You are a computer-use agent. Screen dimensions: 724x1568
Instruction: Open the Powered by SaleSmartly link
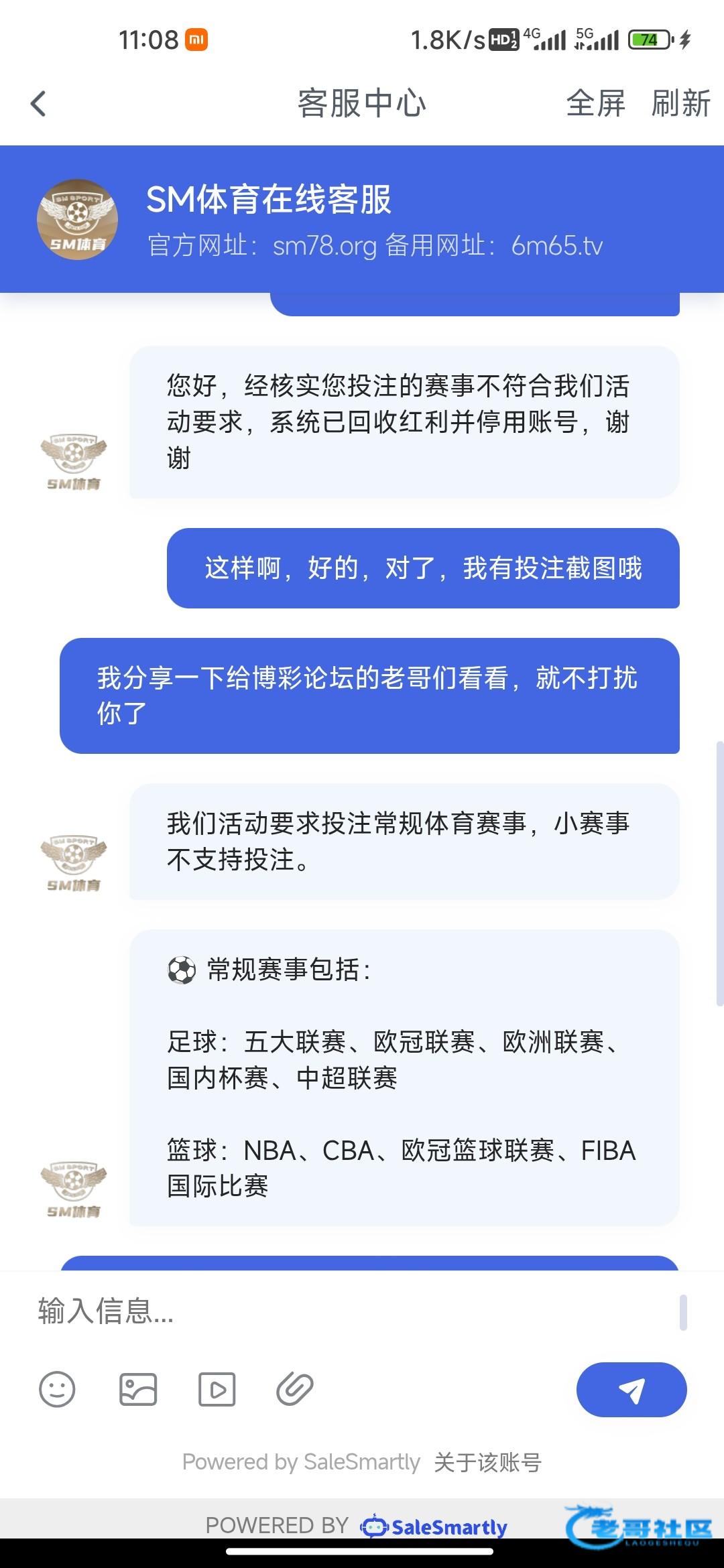click(301, 1462)
